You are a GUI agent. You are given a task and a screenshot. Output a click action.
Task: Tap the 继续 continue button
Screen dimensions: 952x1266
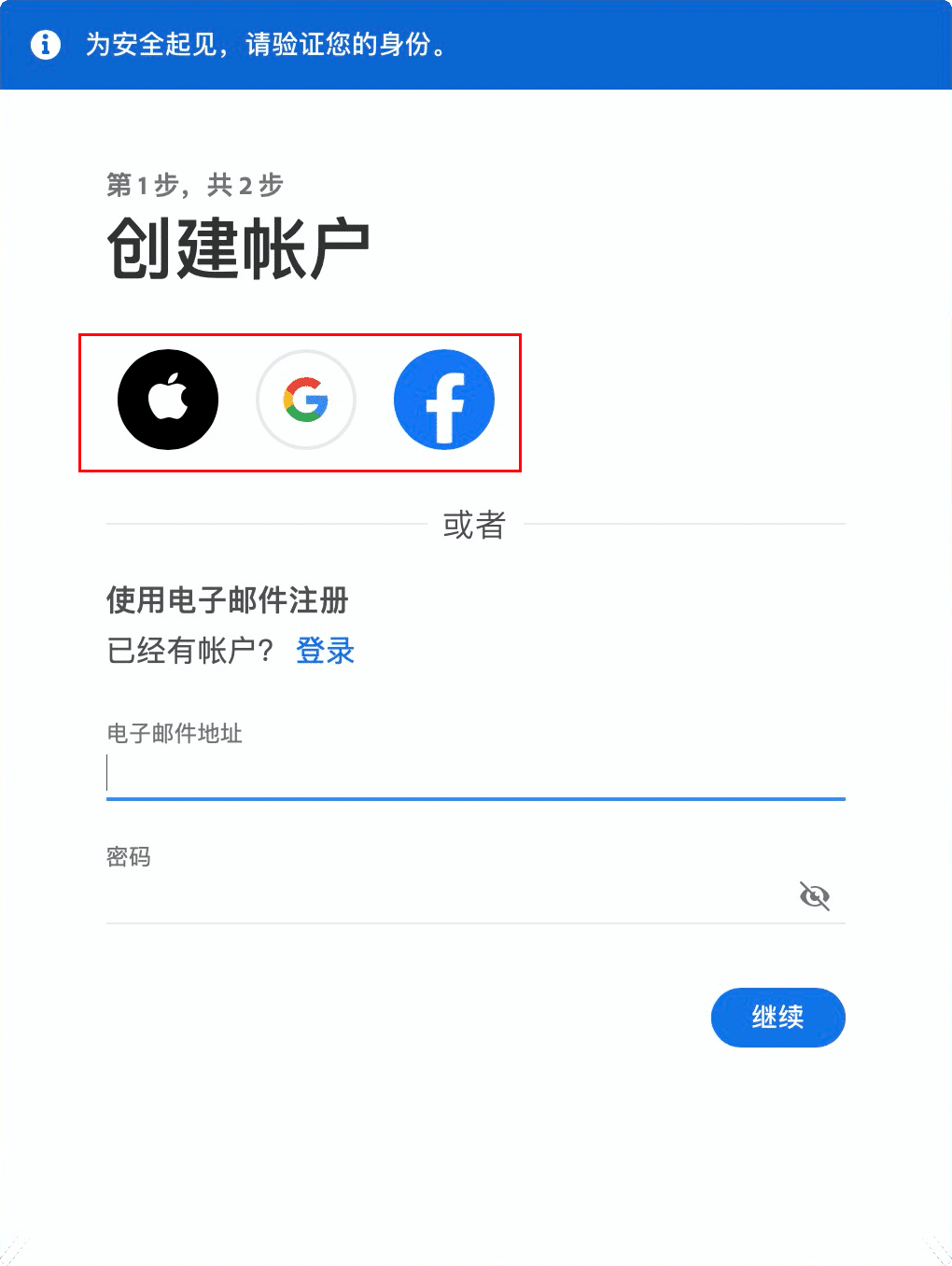point(777,1017)
